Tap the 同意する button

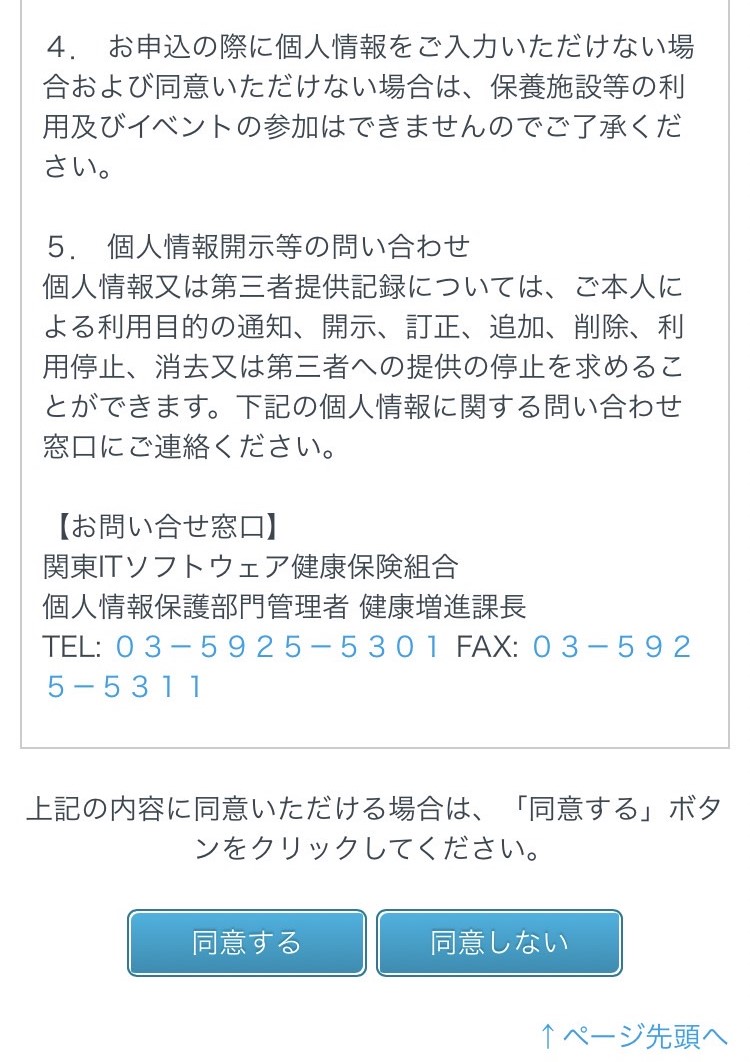[x=246, y=943]
